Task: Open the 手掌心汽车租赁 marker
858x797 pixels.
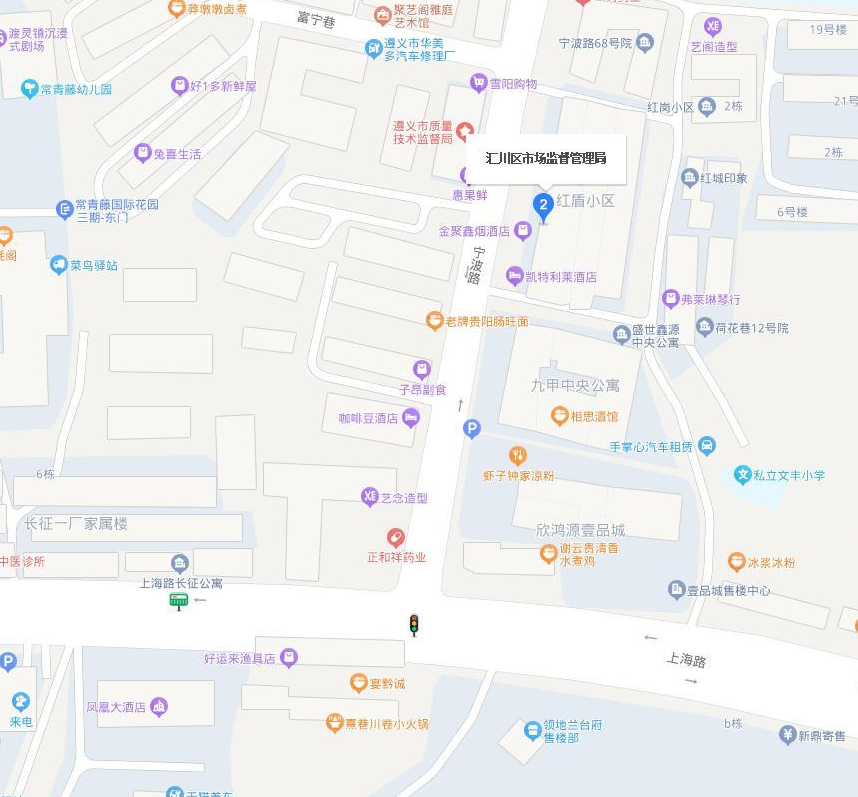Action: click(706, 446)
